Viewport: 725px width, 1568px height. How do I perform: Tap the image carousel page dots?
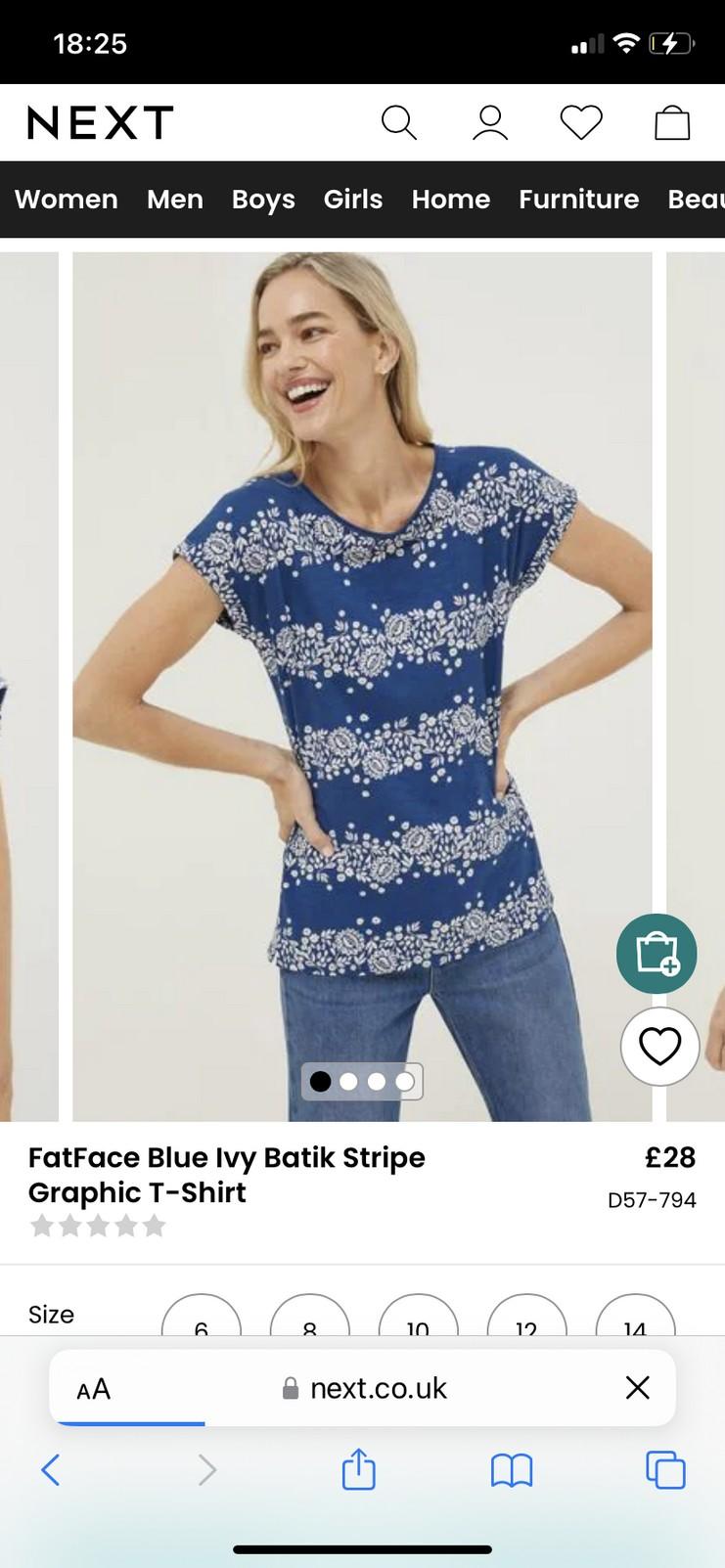pos(362,1082)
